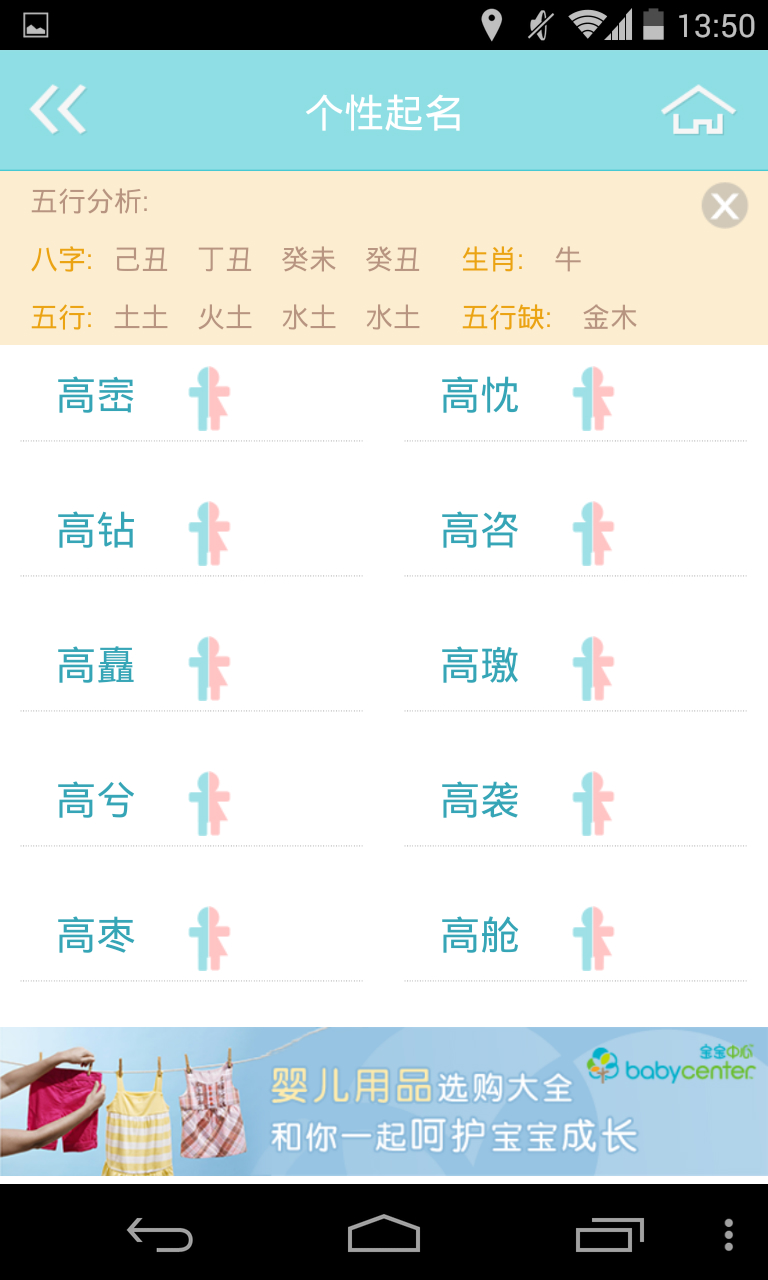Dismiss the 五行分析 panel
Image resolution: width=768 pixels, height=1280 pixels.
click(x=724, y=207)
